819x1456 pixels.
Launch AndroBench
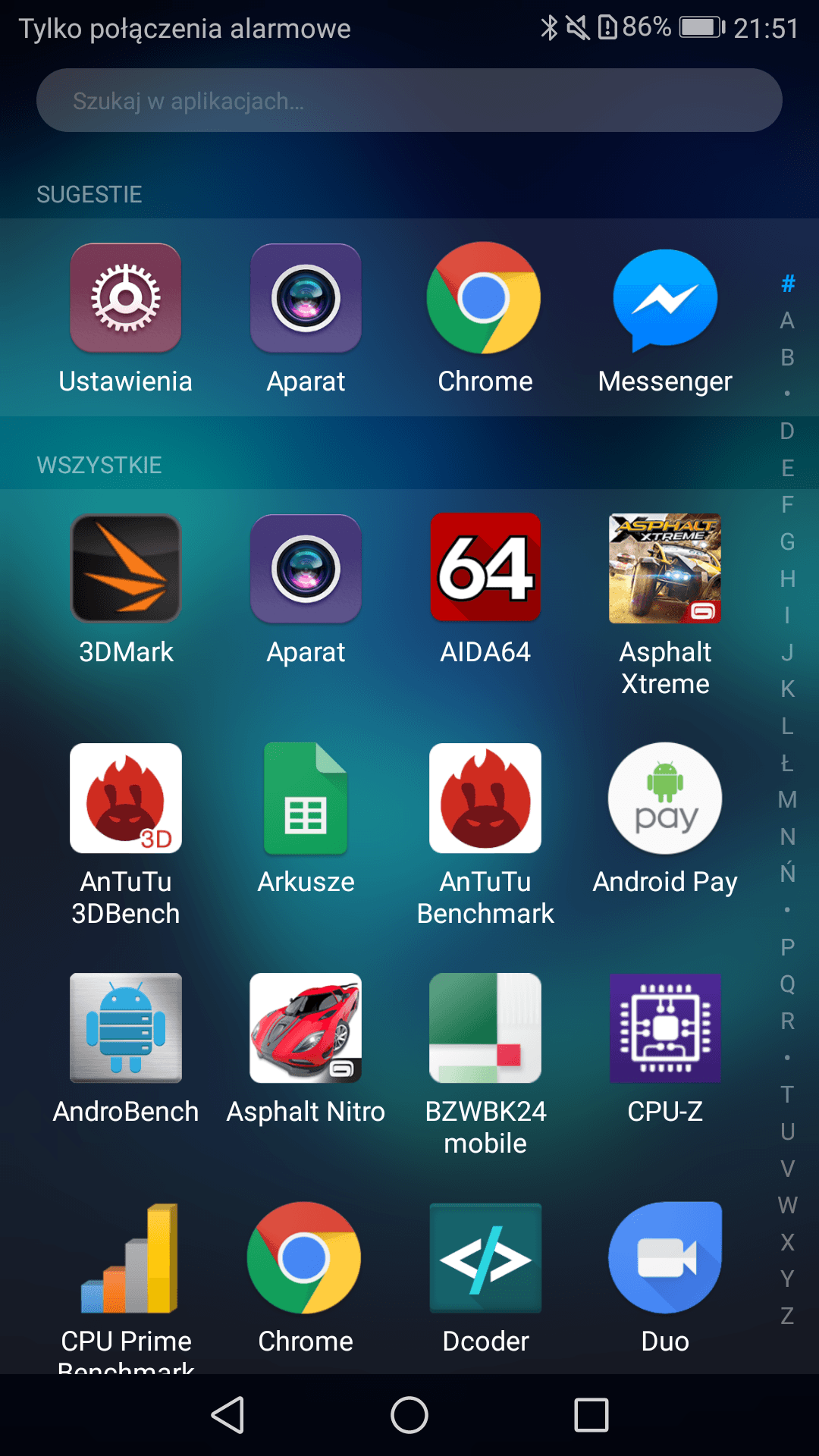126,1028
